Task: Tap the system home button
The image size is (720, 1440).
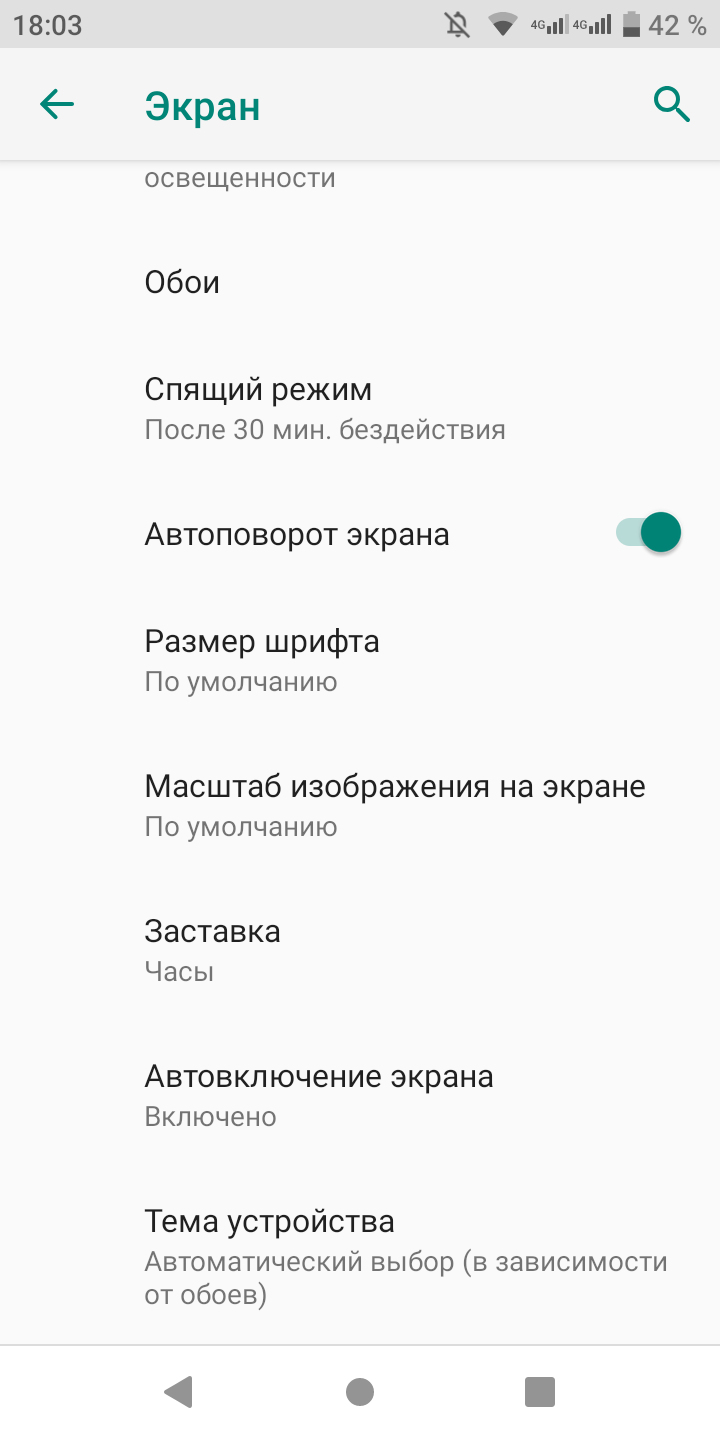Action: (x=360, y=1392)
